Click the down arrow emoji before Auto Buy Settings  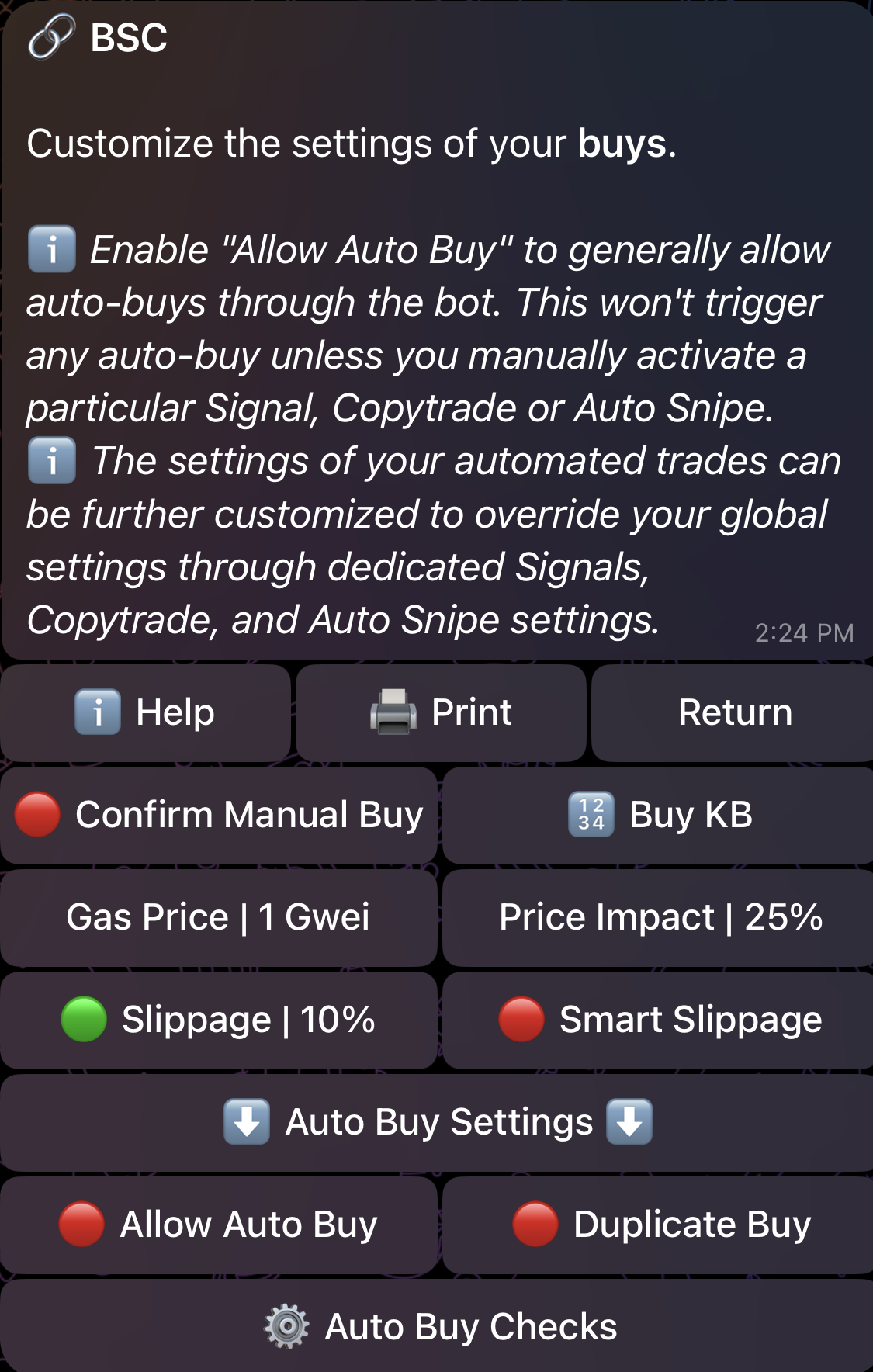pos(246,1122)
